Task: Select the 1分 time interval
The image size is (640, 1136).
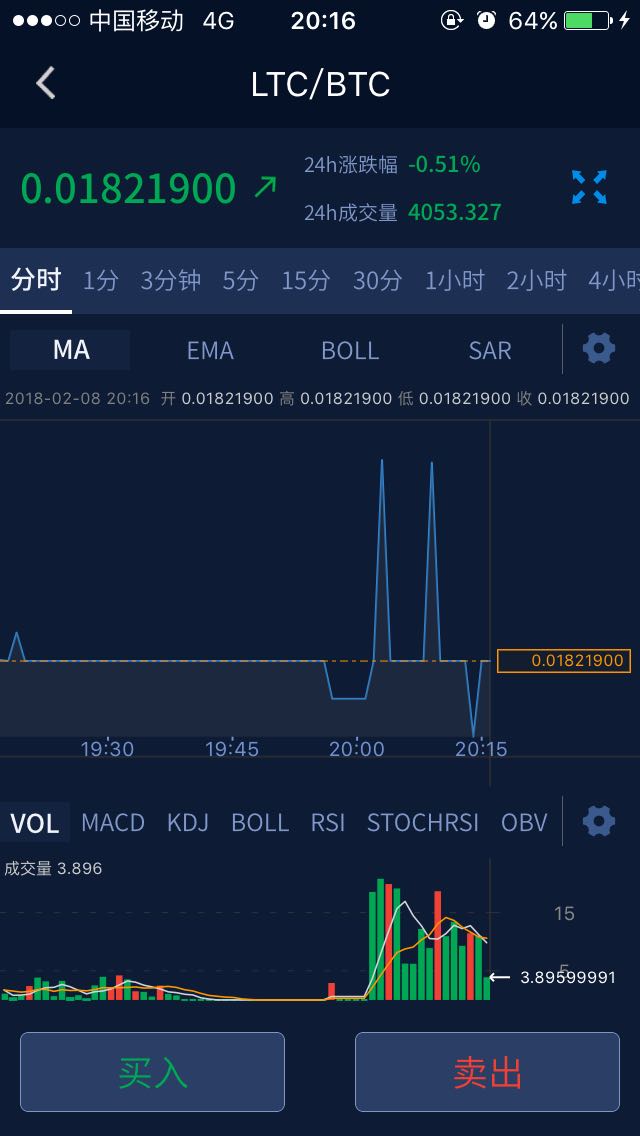Action: coord(100,280)
